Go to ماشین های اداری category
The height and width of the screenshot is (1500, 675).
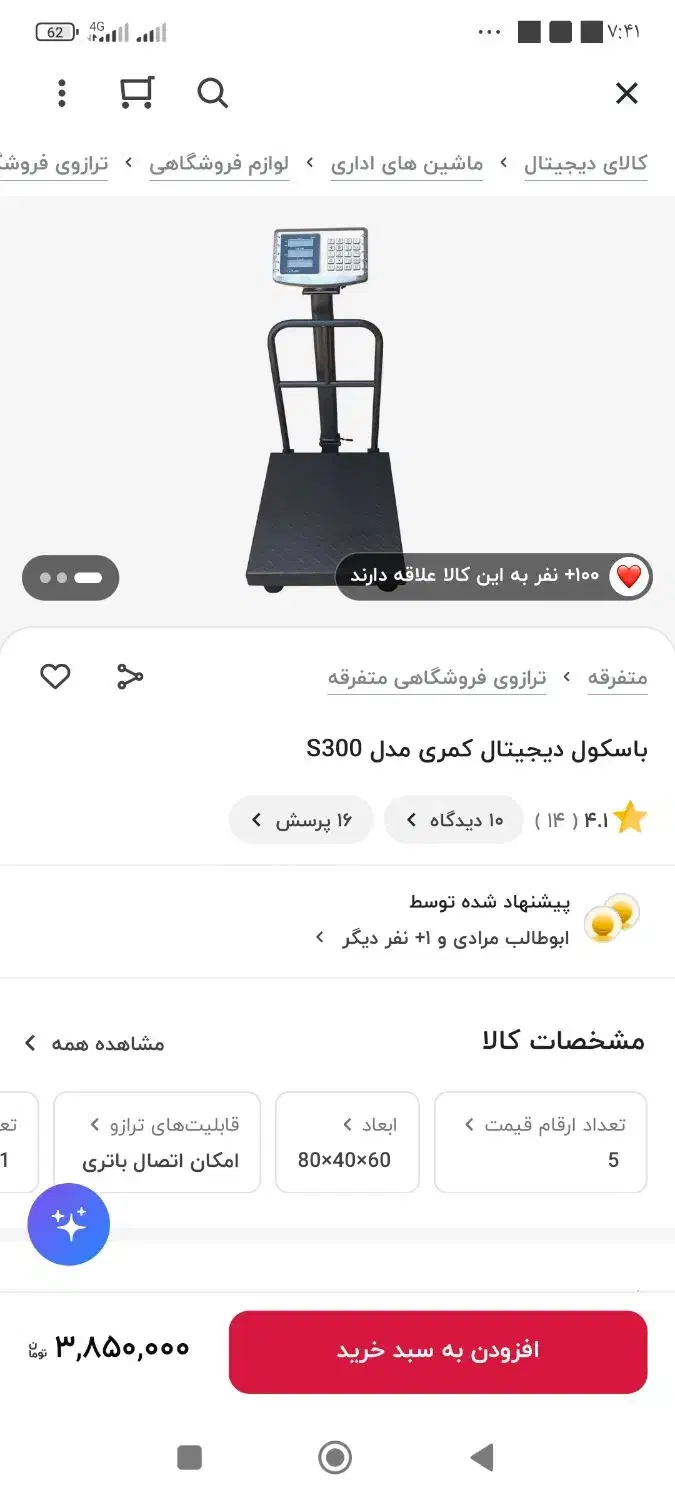coord(406,164)
